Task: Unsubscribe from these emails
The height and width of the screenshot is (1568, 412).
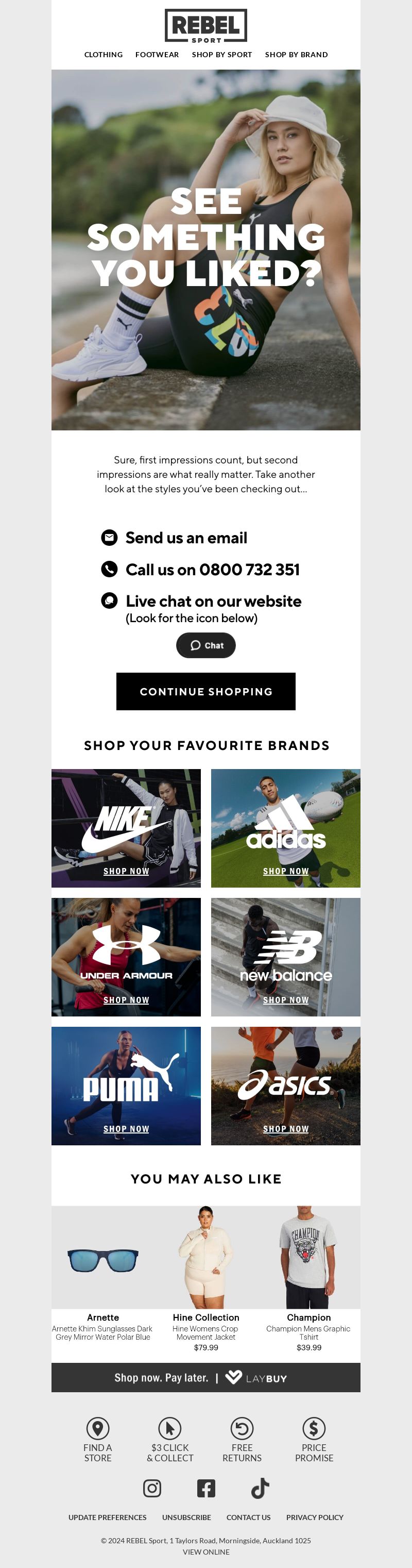Action: tap(186, 1517)
